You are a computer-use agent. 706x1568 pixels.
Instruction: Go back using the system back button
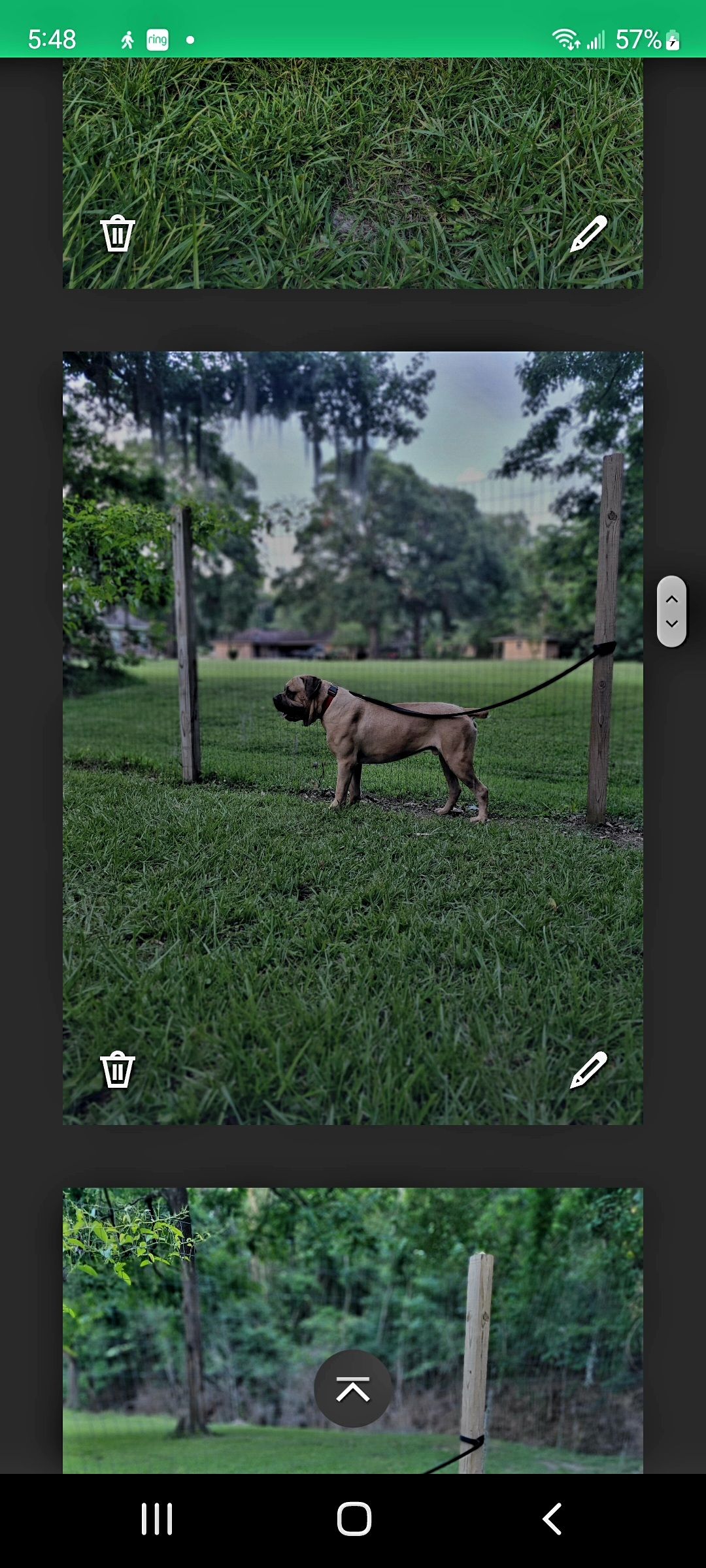pyautogui.click(x=552, y=1518)
